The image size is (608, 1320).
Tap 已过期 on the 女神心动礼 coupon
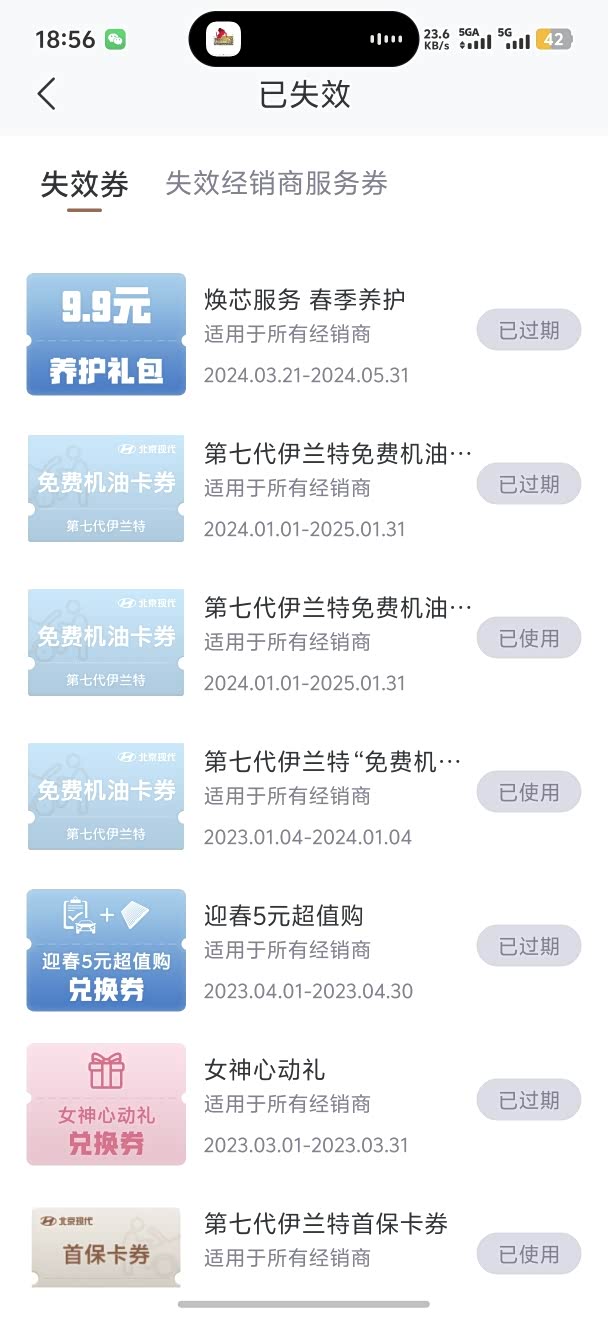pyautogui.click(x=529, y=1100)
